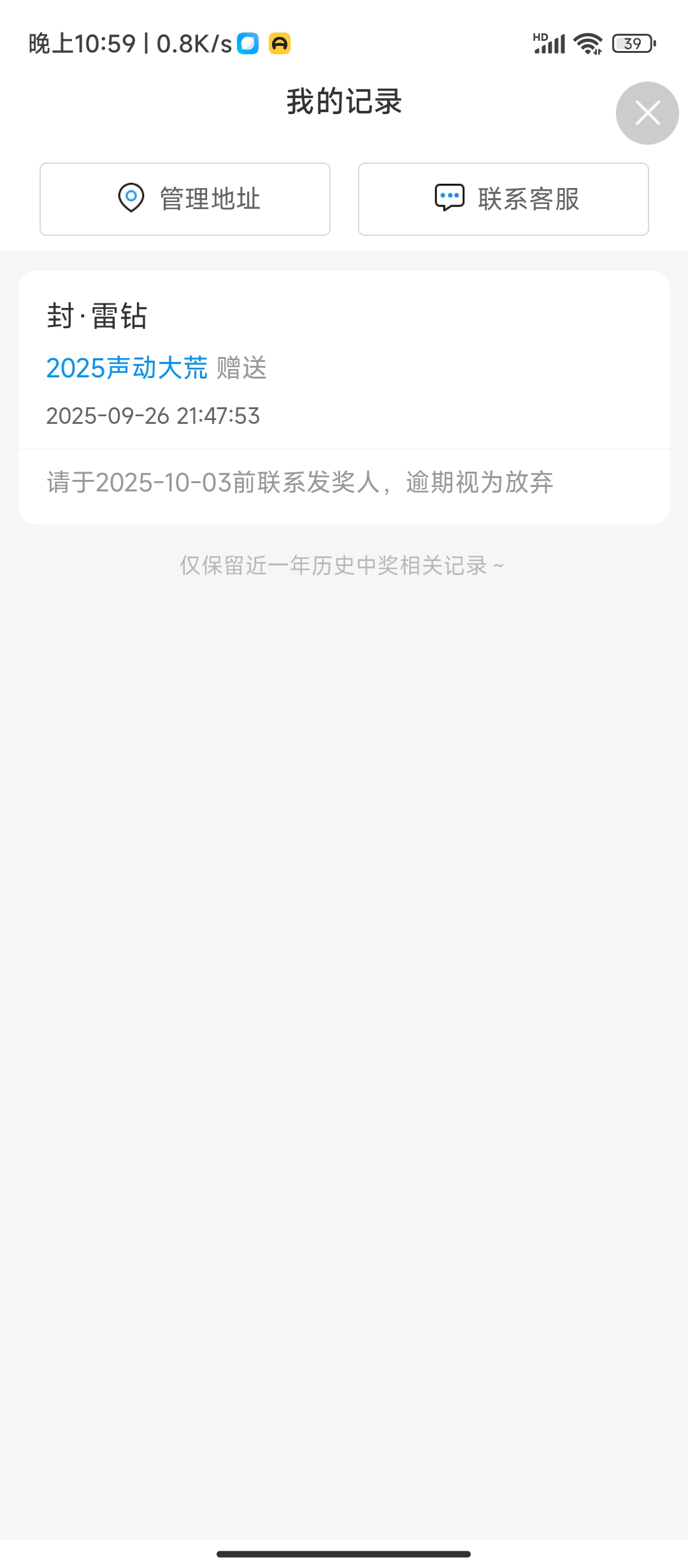Open the 2025声动大荒 link
The image size is (688, 1568).
click(127, 368)
